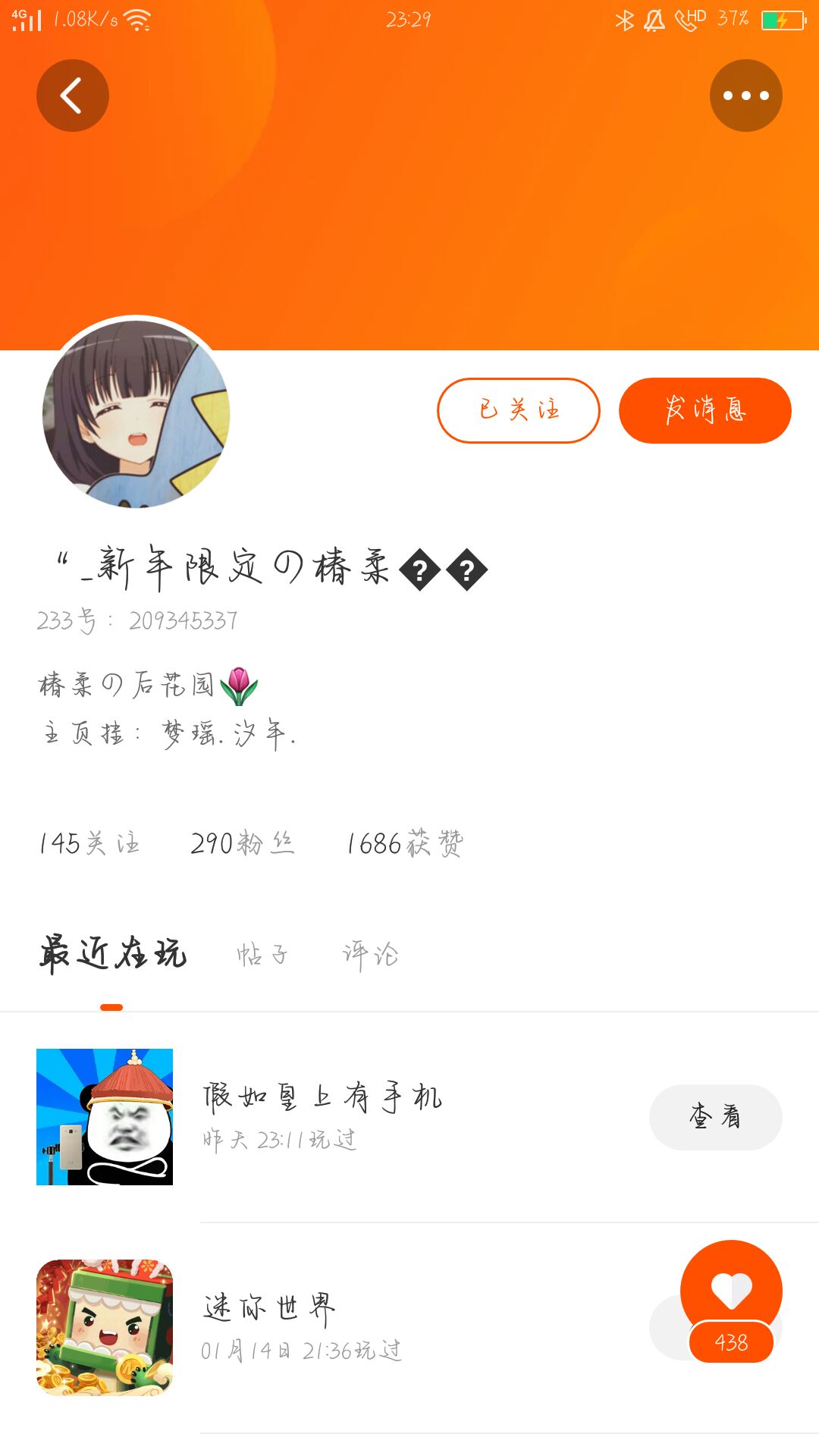Tap the floating heart like button
The image size is (819, 1456).
(731, 1291)
